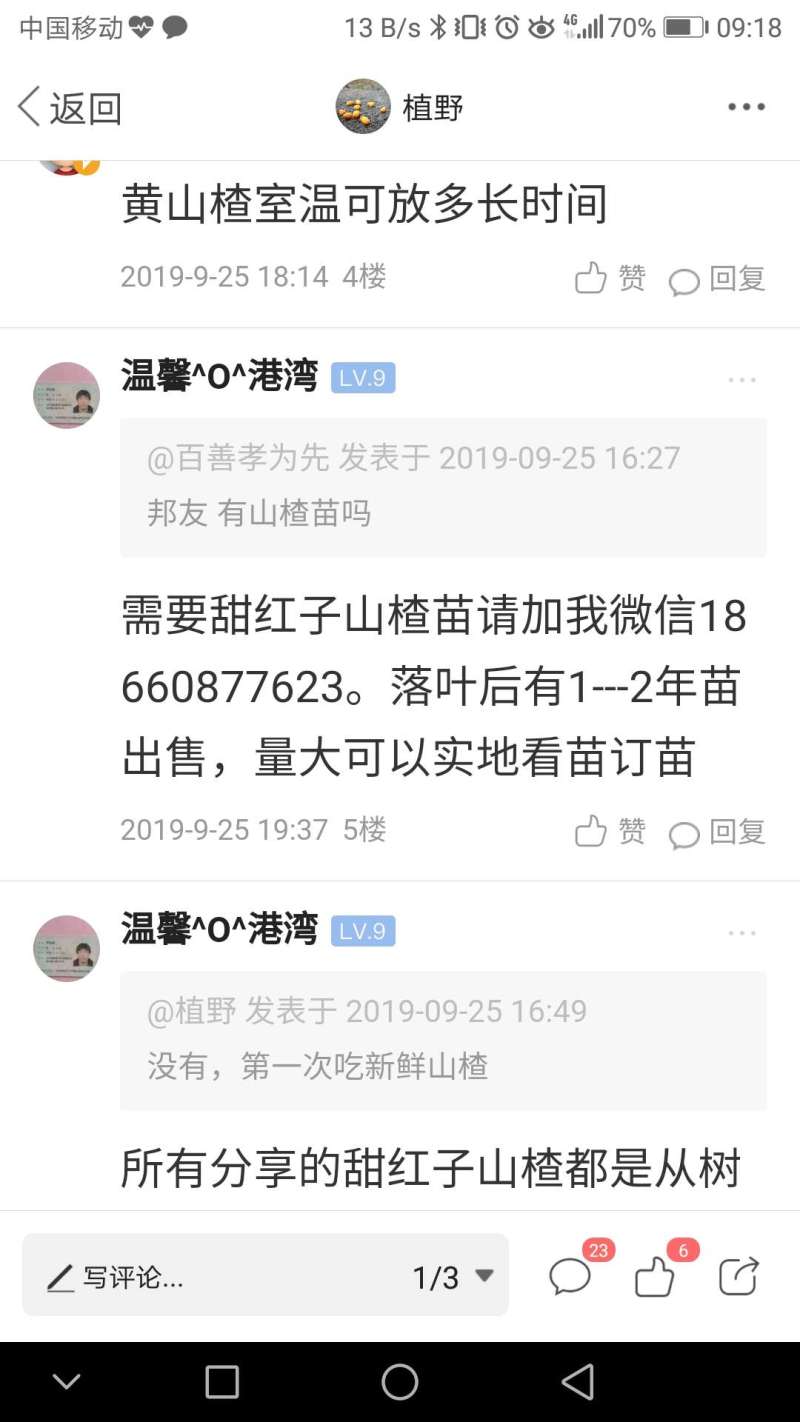This screenshot has width=800, height=1422.
Task: Tap the quoted post by 百善孝为先
Action: pos(443,487)
